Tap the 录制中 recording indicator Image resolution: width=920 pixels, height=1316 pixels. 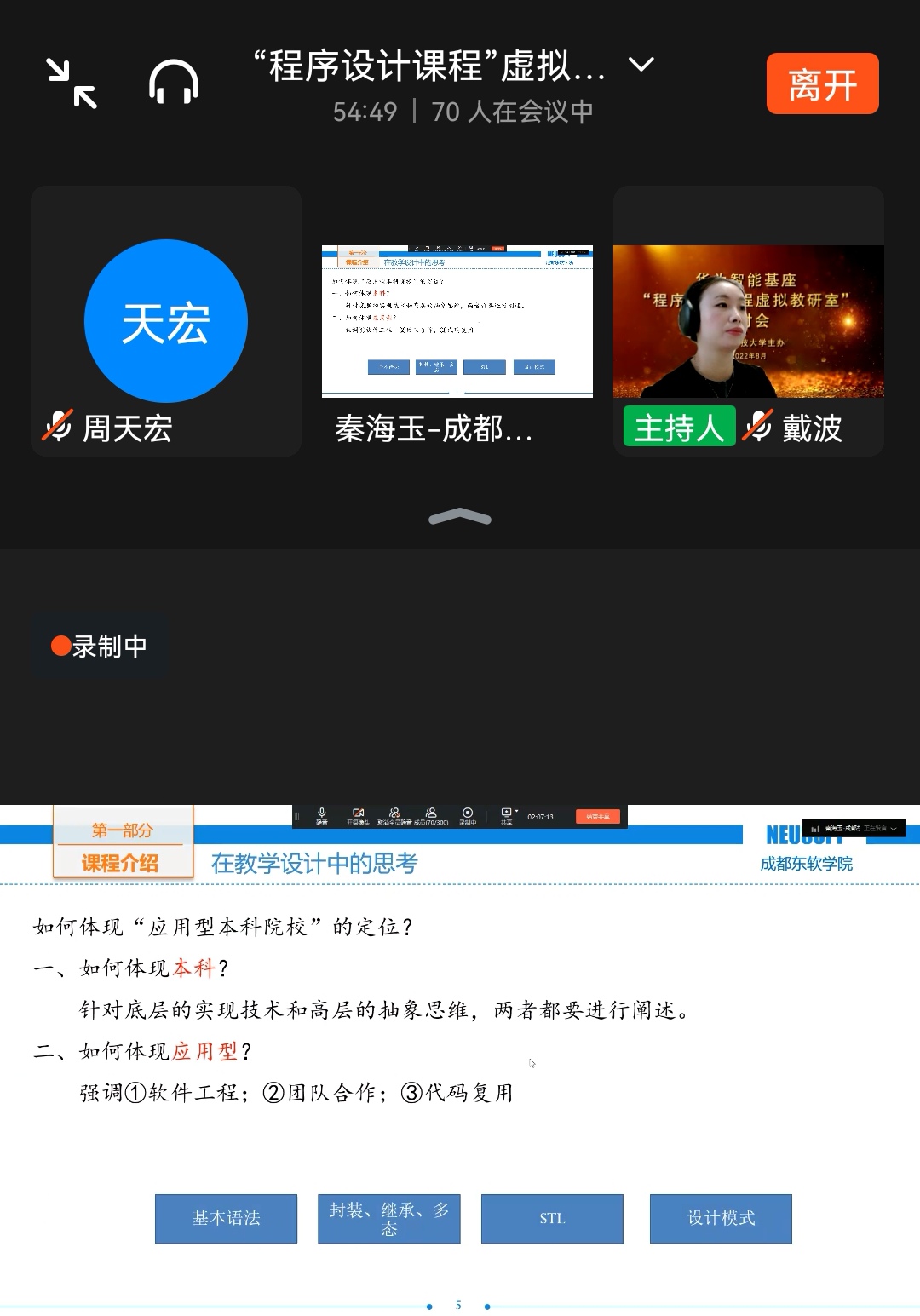[x=100, y=647]
